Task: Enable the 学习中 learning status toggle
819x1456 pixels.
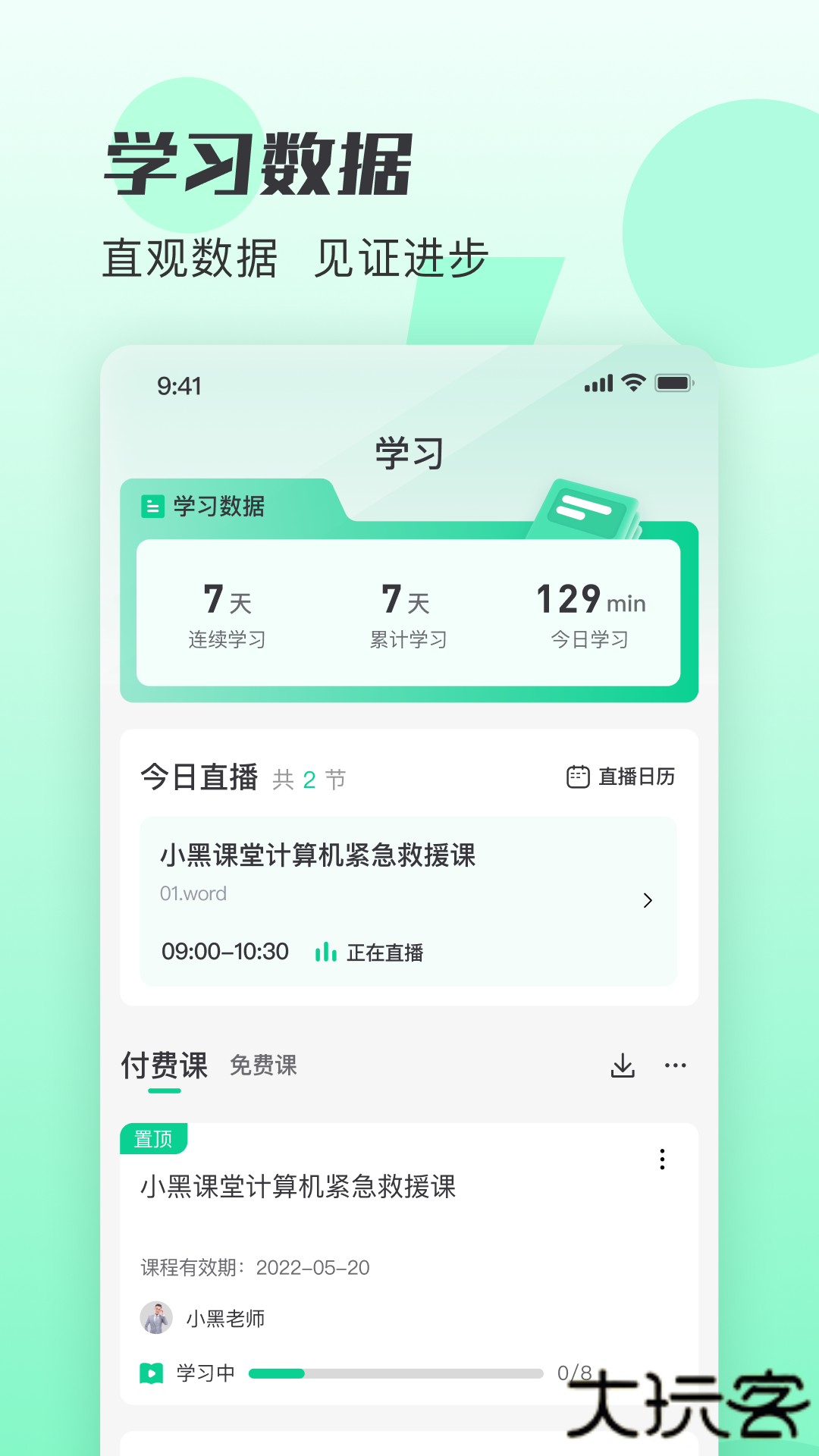Action: tap(203, 1371)
